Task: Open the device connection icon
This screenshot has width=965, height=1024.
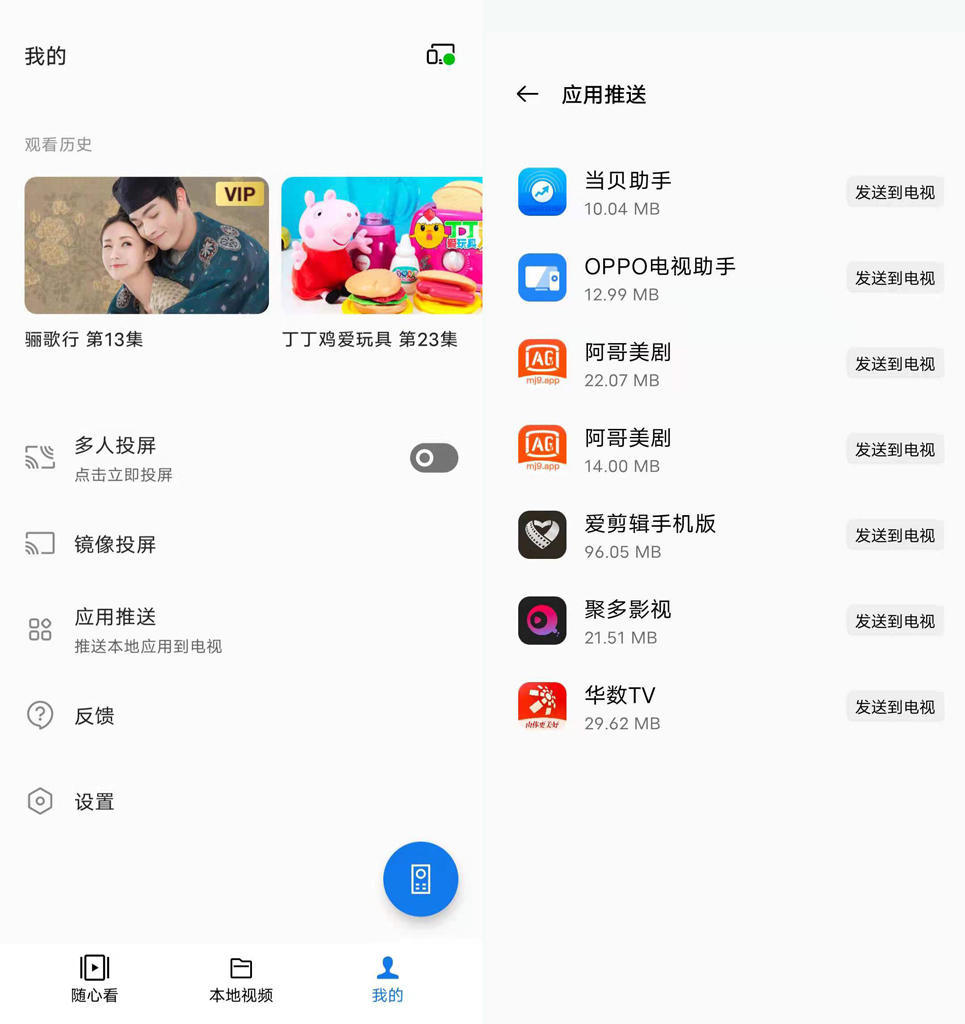Action: [440, 55]
